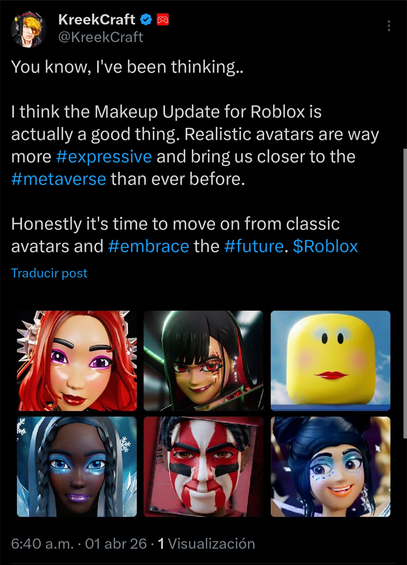
Task: Open the yellow blocky head image
Action: click(x=330, y=361)
